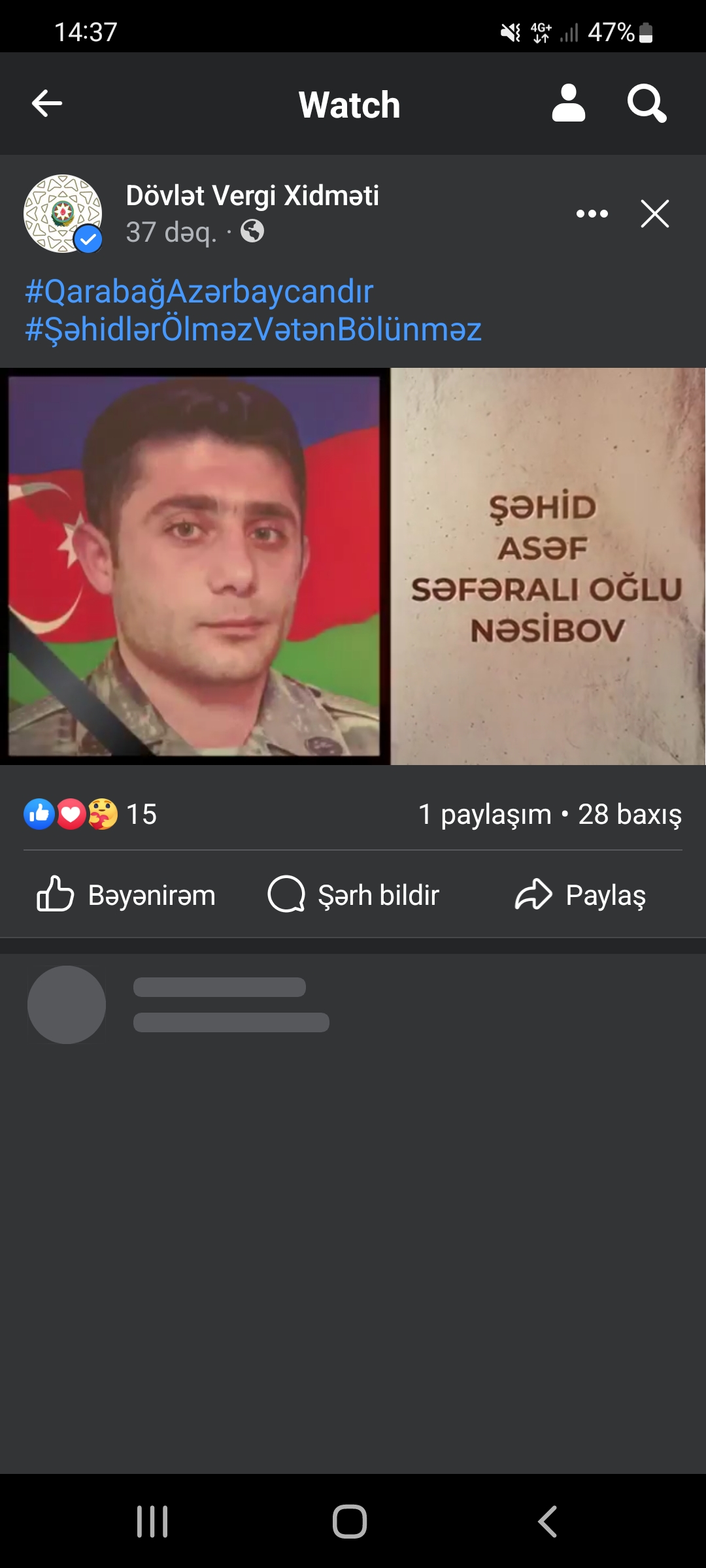Share the post with Paylaş
The height and width of the screenshot is (1568, 706).
point(580,894)
